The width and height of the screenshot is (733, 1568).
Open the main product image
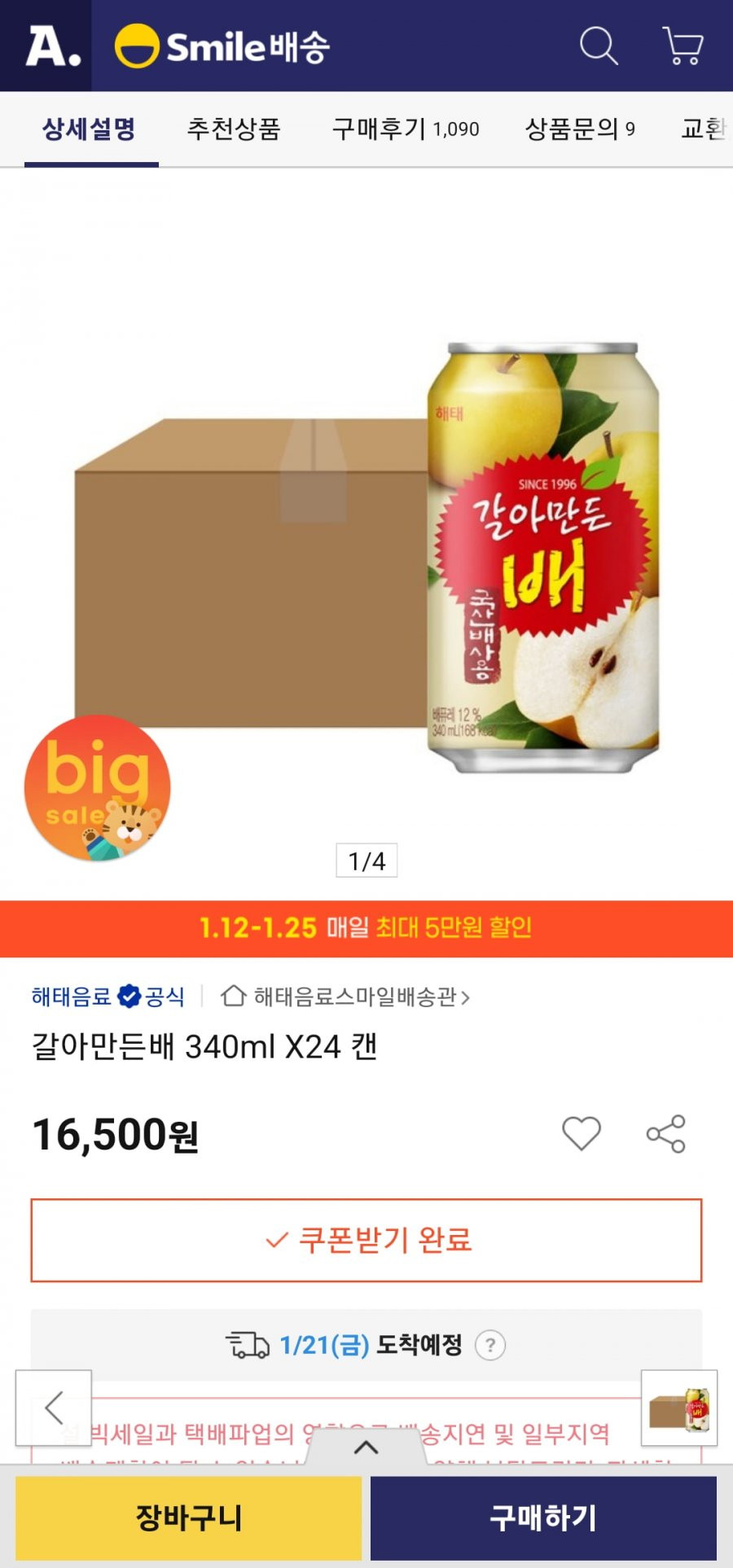(x=366, y=554)
